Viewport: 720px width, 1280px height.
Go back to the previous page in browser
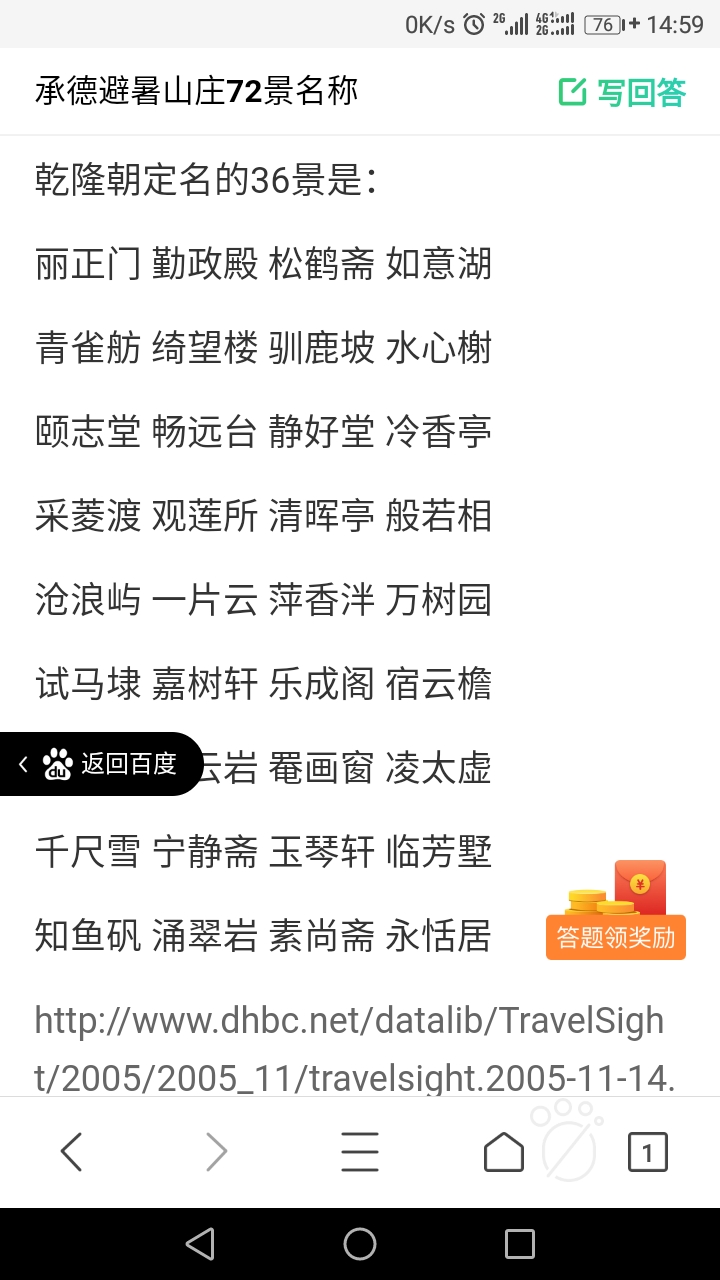tap(72, 1152)
